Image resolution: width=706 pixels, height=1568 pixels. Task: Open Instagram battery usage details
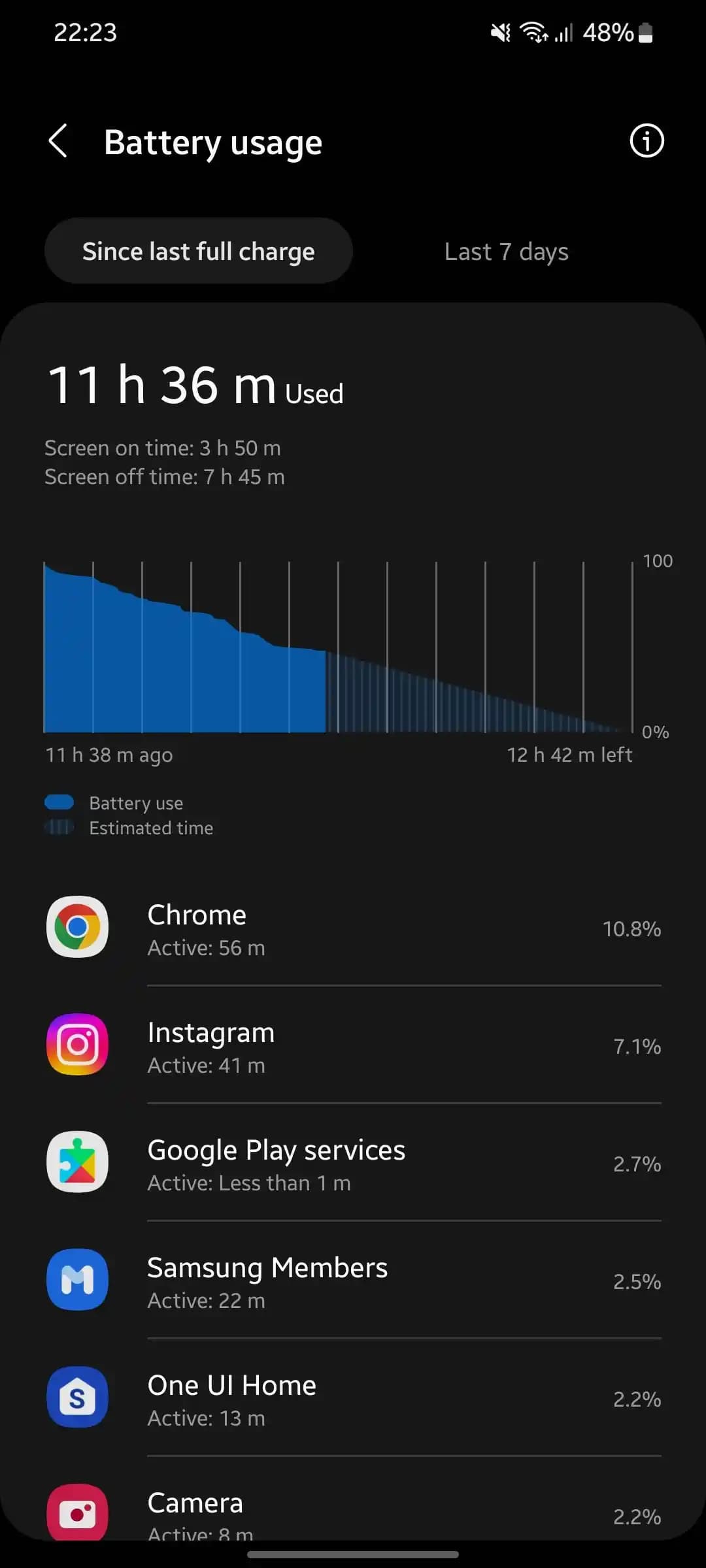[353, 1046]
